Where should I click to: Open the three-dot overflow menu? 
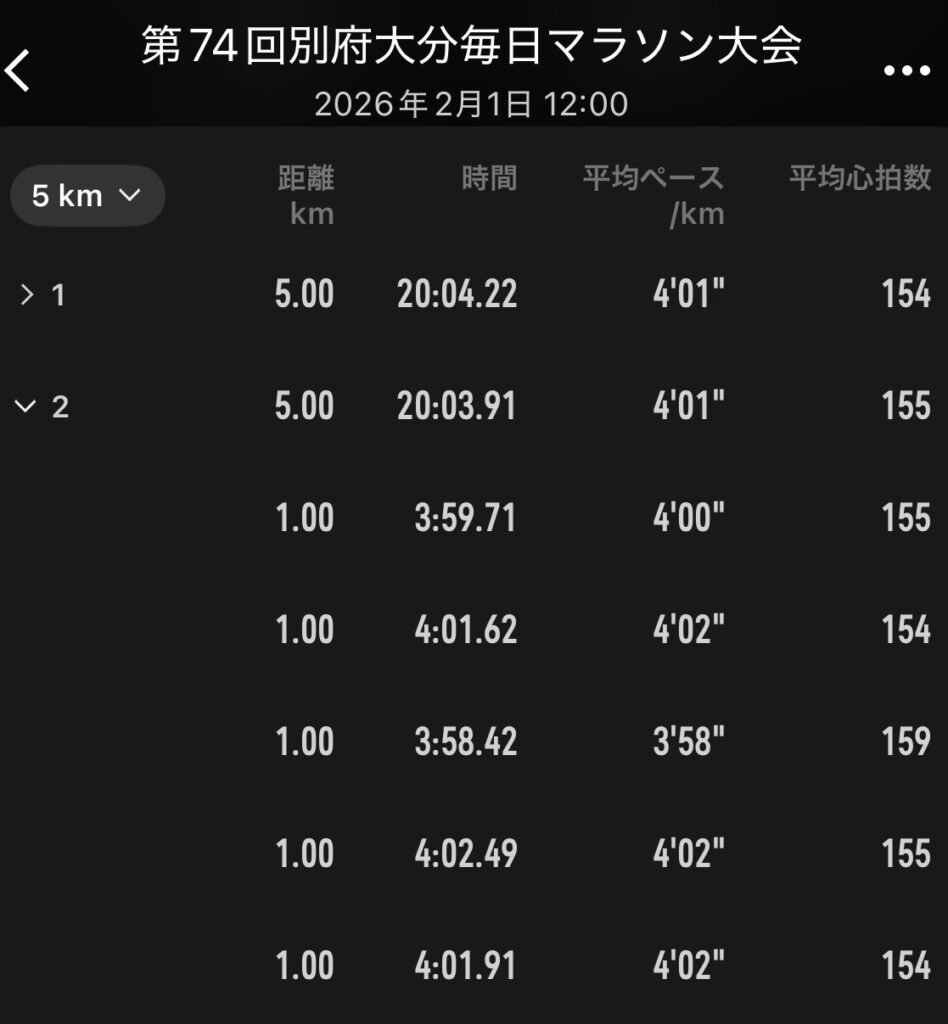906,71
